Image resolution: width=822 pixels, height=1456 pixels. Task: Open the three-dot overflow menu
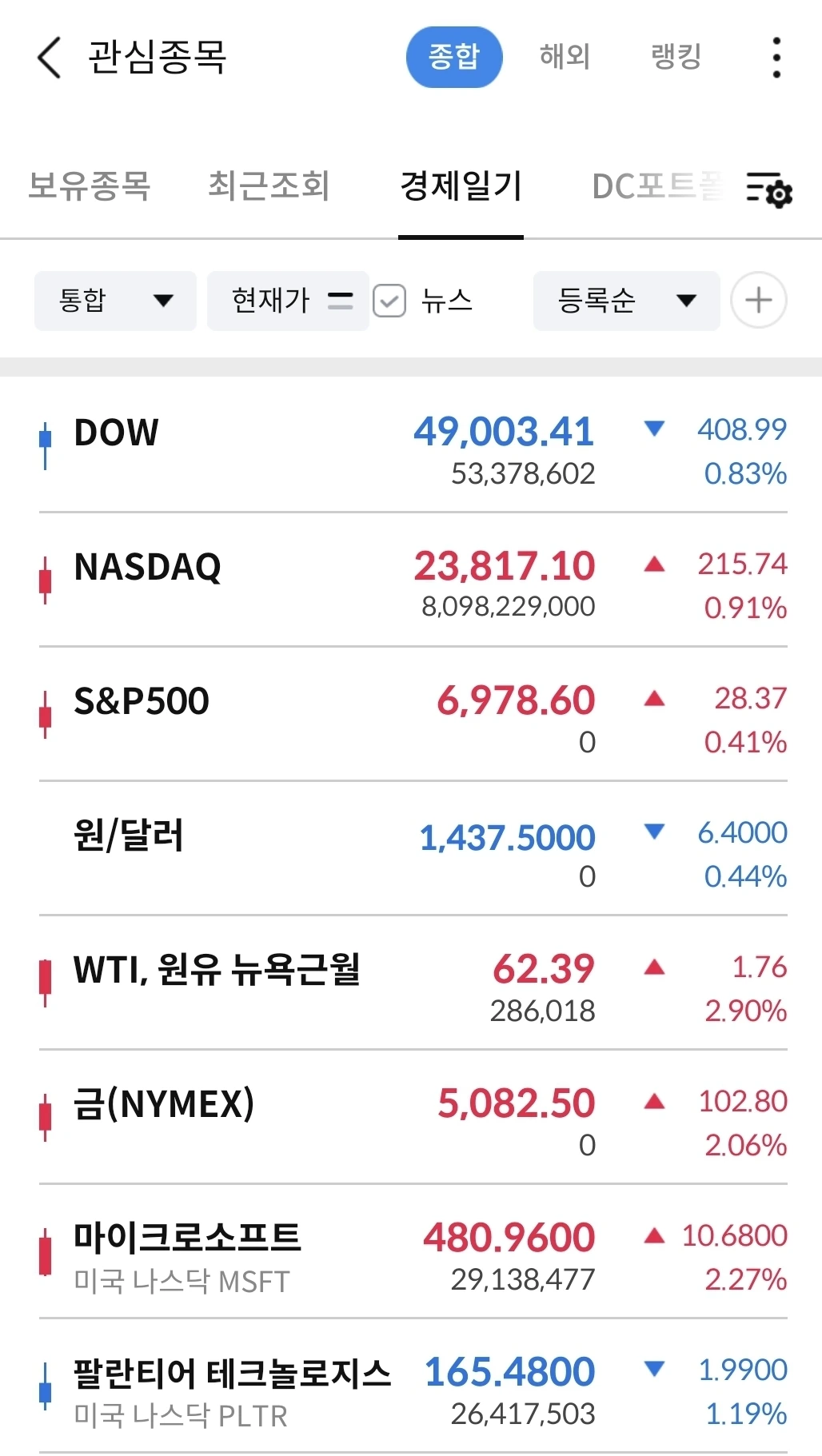[776, 58]
